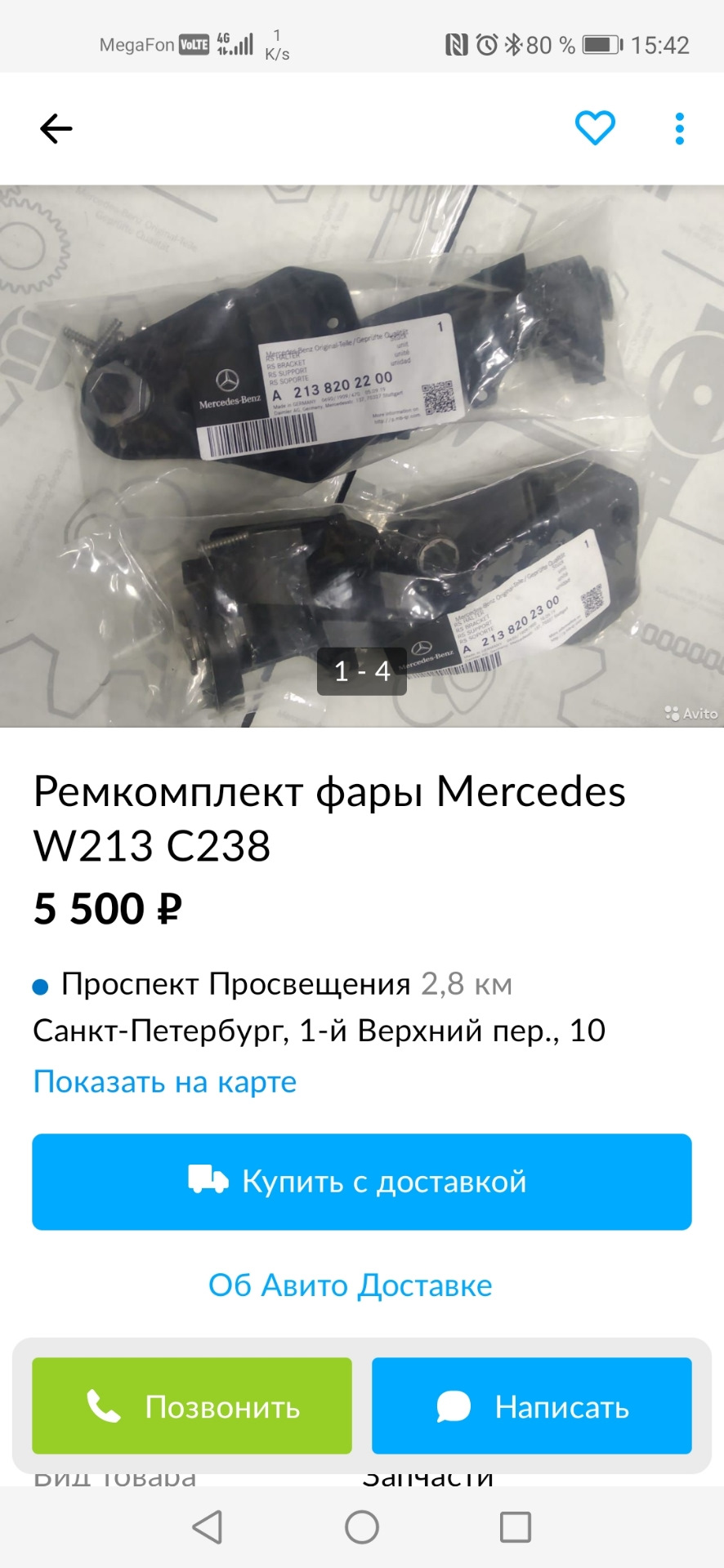Open the Об Авито Доставке link
This screenshot has height=1568, width=724.
351,1285
